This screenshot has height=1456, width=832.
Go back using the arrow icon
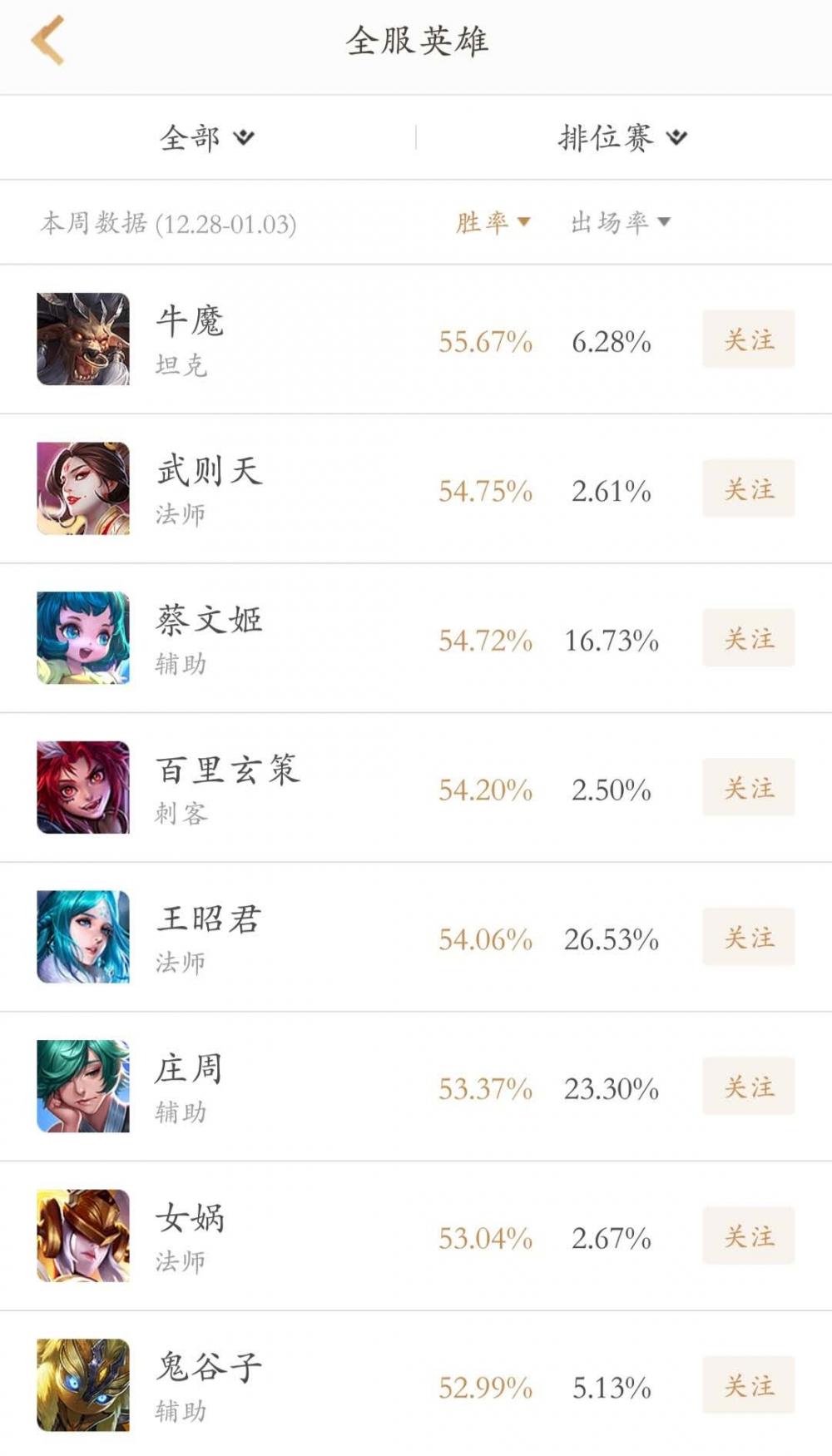47,41
